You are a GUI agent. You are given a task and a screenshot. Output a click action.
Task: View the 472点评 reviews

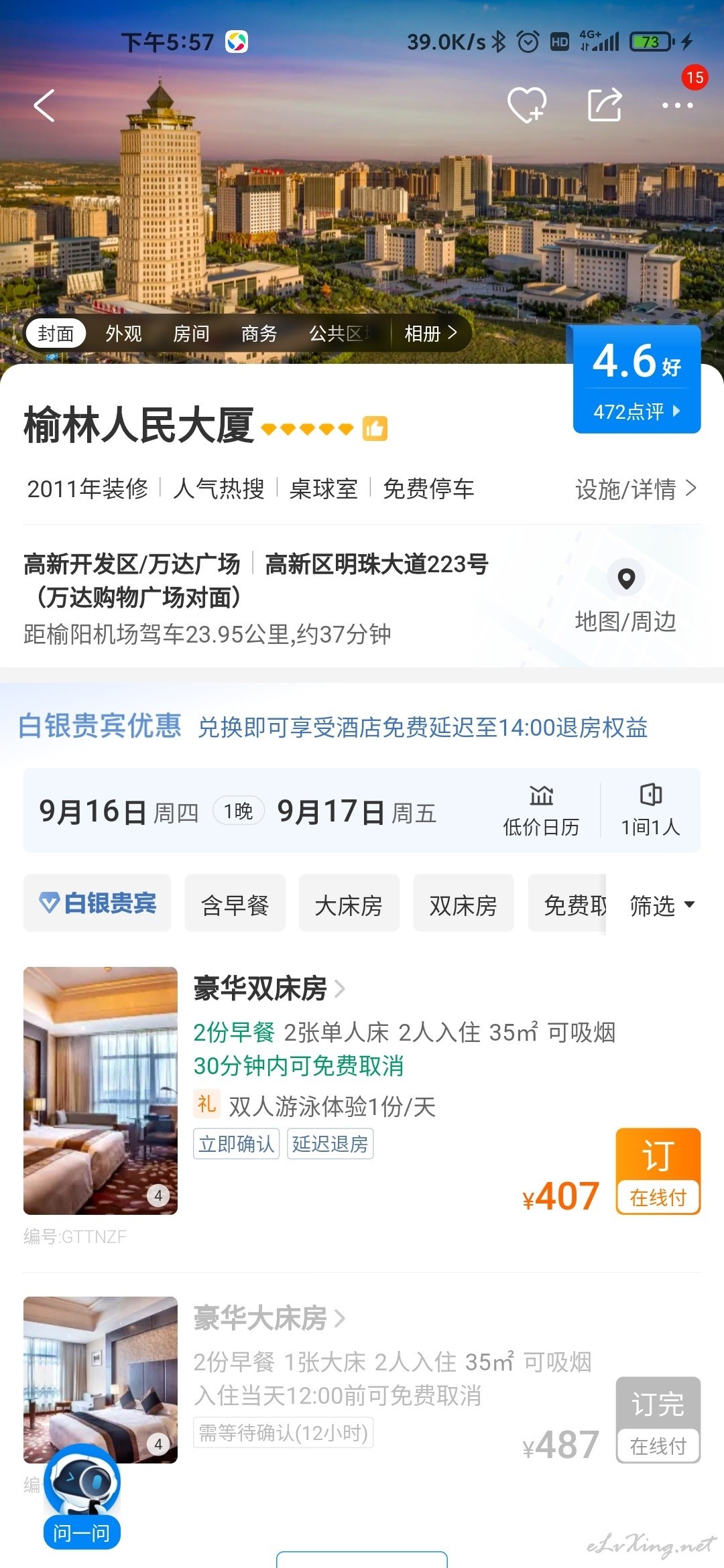pos(636,411)
